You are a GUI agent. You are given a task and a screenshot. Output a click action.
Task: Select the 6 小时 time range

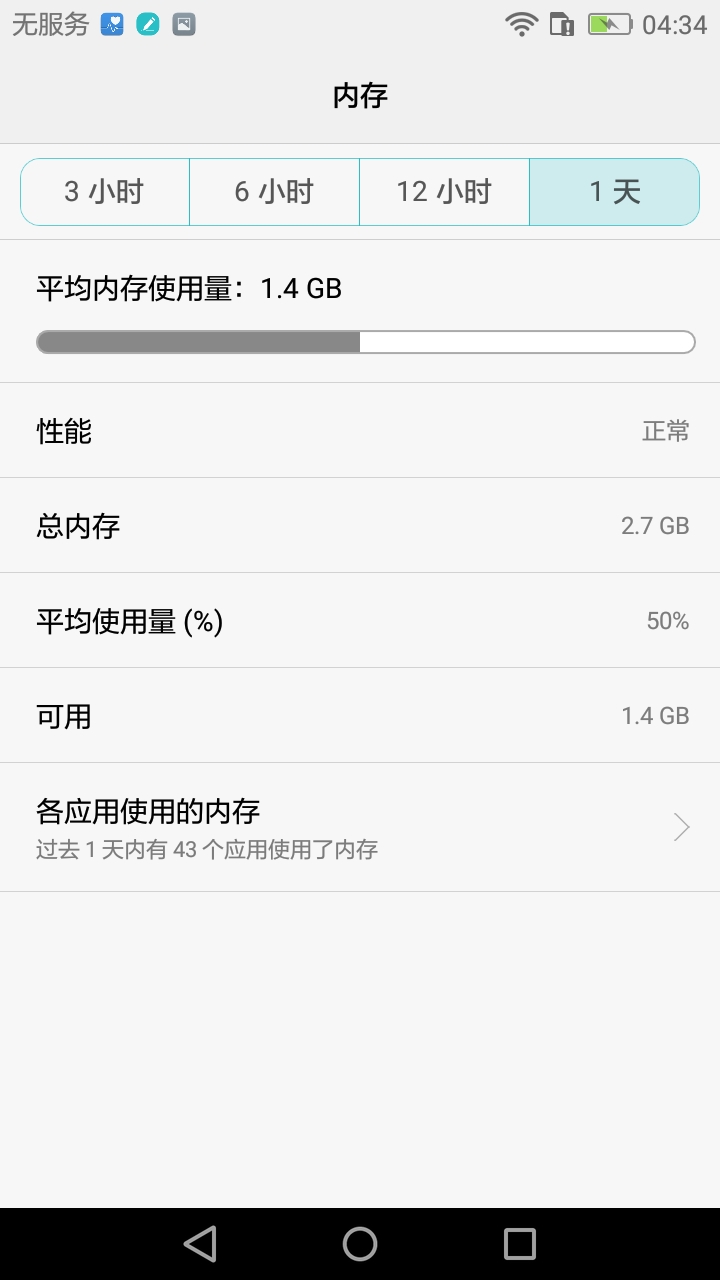pyautogui.click(x=274, y=191)
